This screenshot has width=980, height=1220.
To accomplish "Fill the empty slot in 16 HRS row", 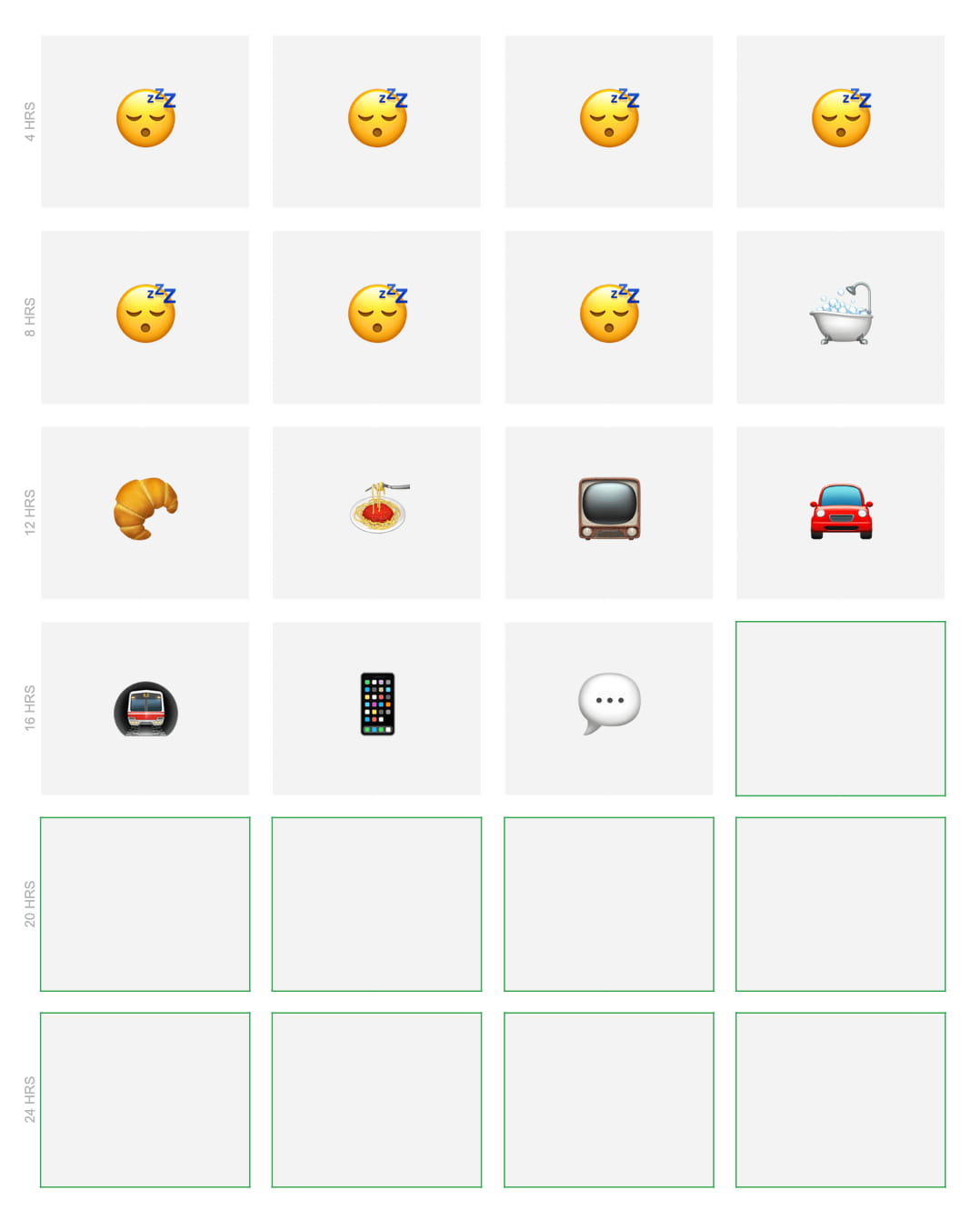I will [x=840, y=708].
